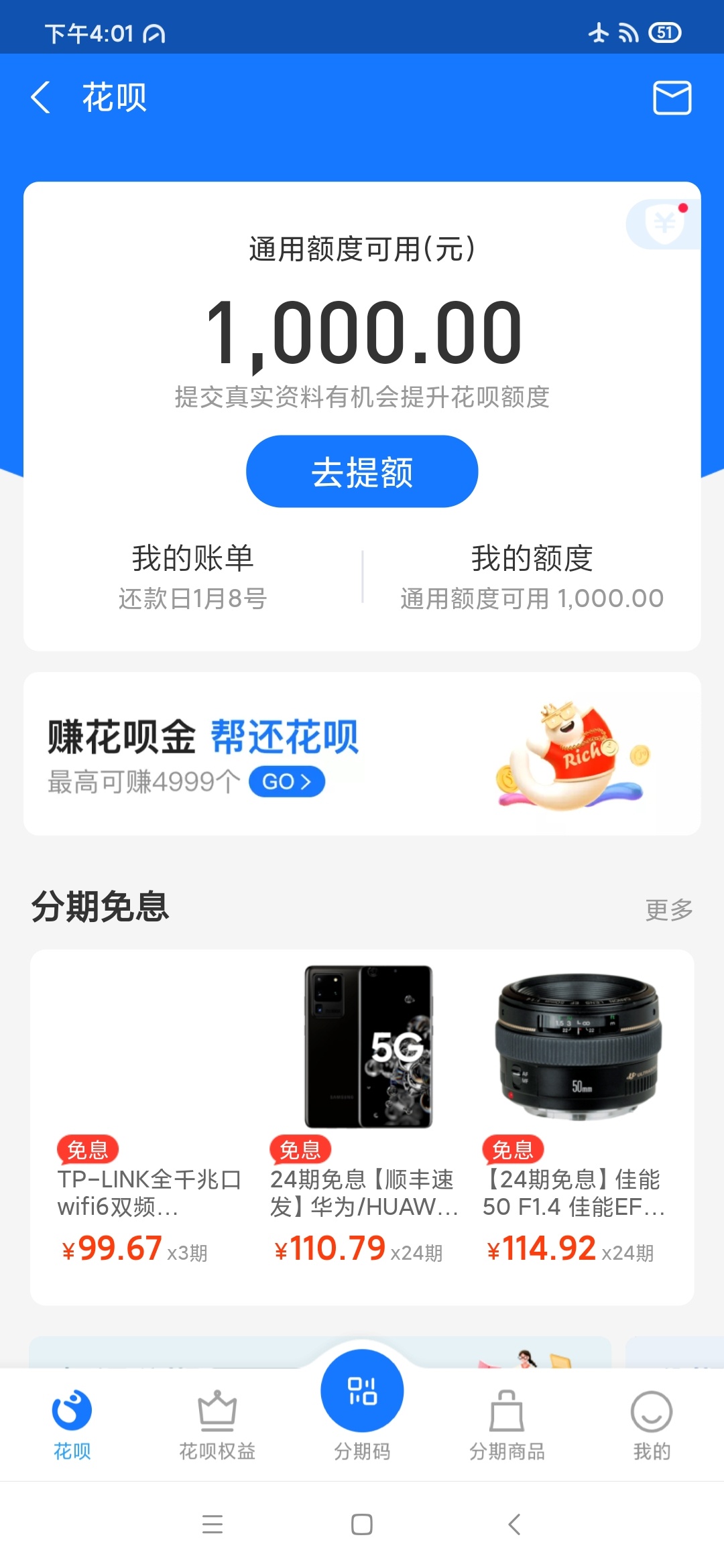The width and height of the screenshot is (724, 1568).
Task: Open 我的账单 with repayment date
Action: click(x=193, y=577)
